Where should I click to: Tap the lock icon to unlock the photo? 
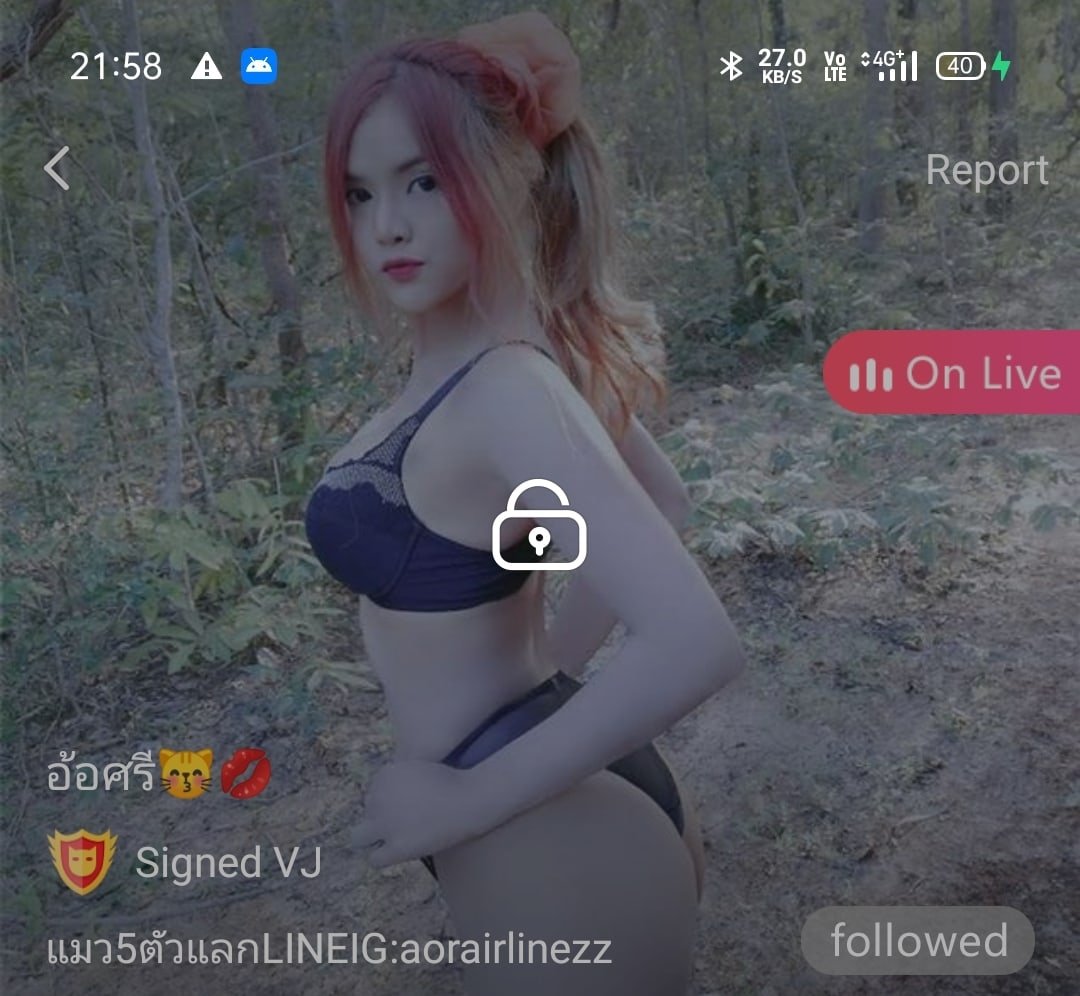pos(539,526)
